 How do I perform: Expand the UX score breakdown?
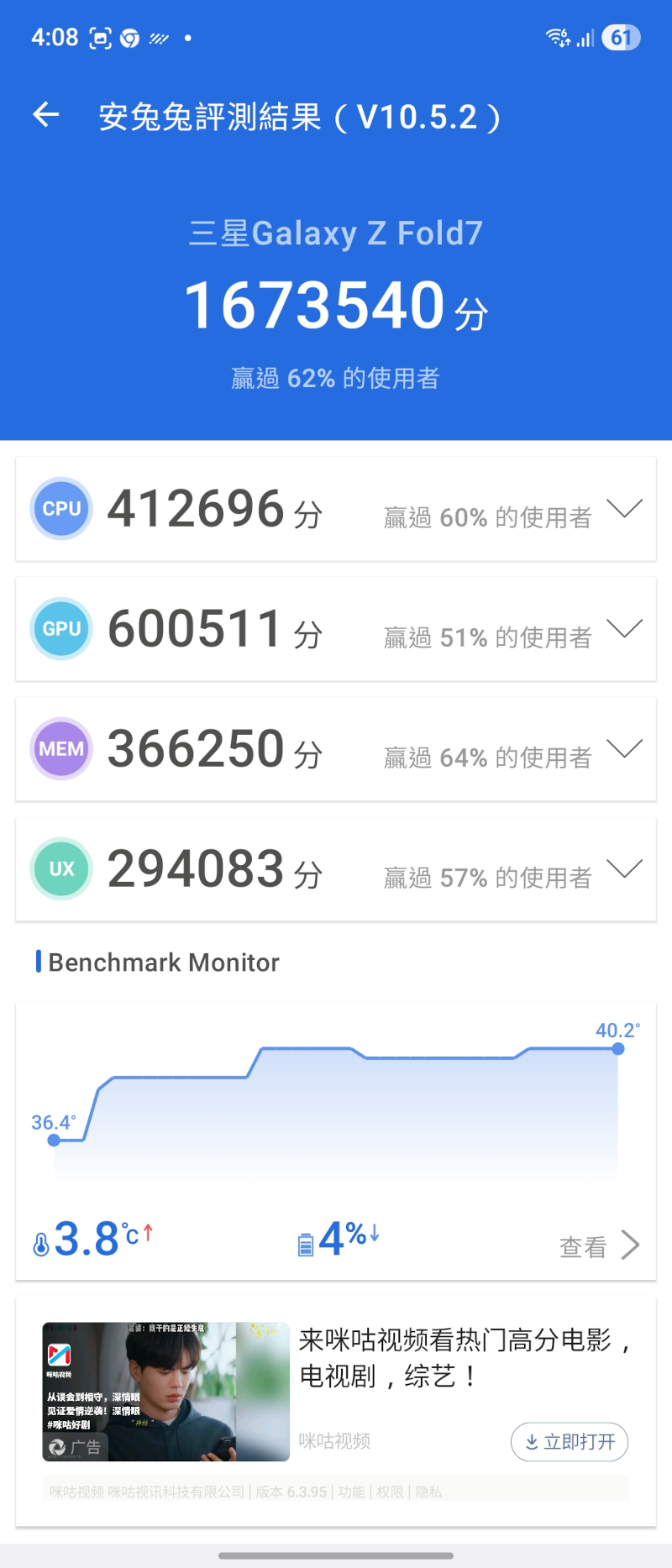point(624,869)
